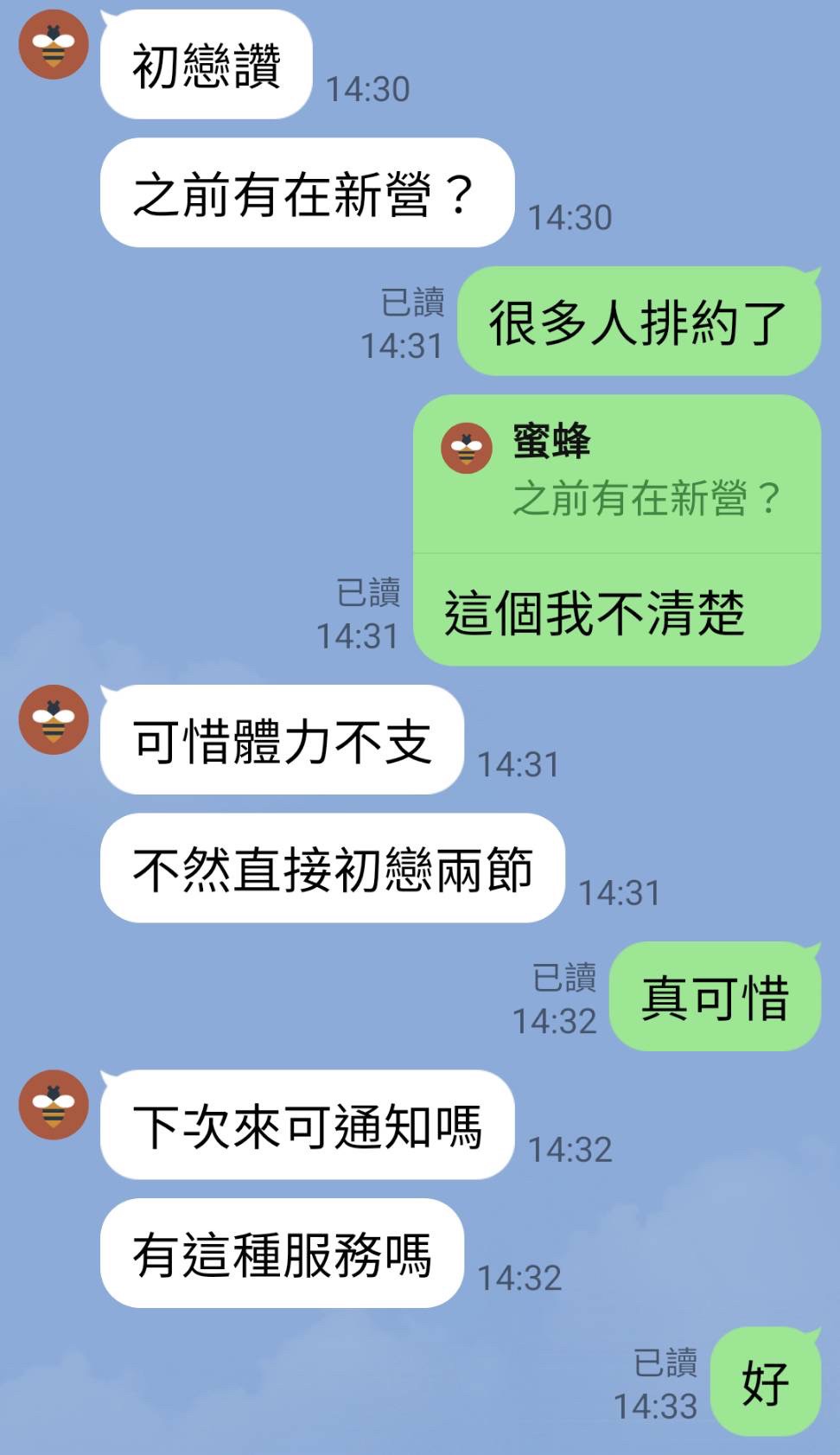View the sender profile beside 下次來可通知嗎
Viewport: 840px width, 1455px height.
[x=54, y=1105]
